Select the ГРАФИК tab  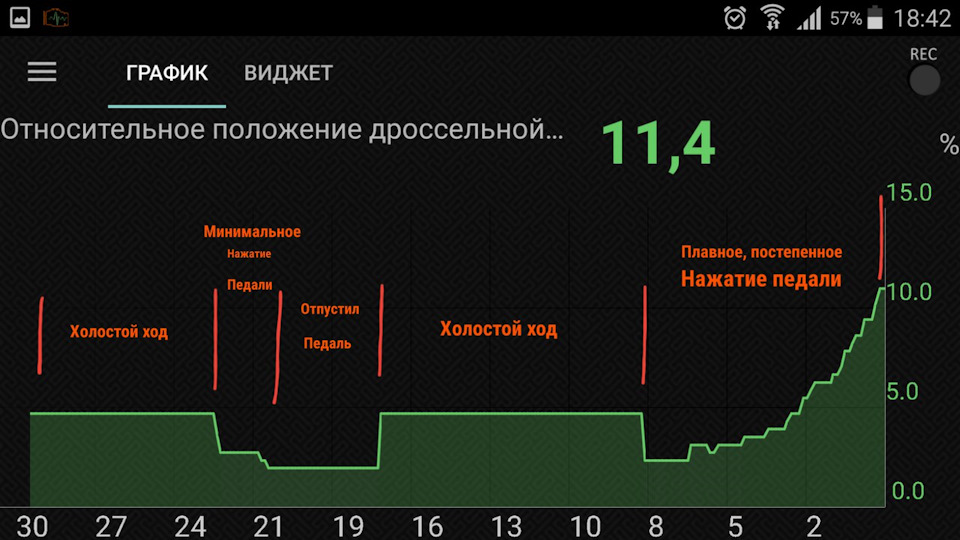click(x=167, y=73)
